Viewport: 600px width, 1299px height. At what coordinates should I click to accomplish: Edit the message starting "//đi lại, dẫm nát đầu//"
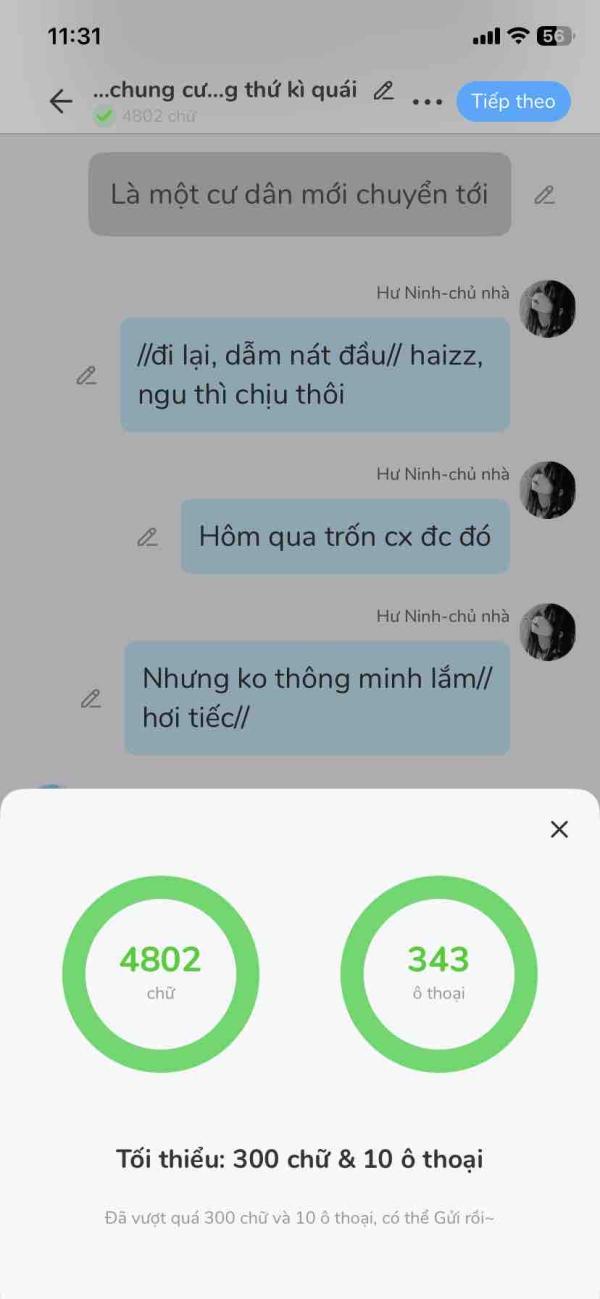click(87, 376)
